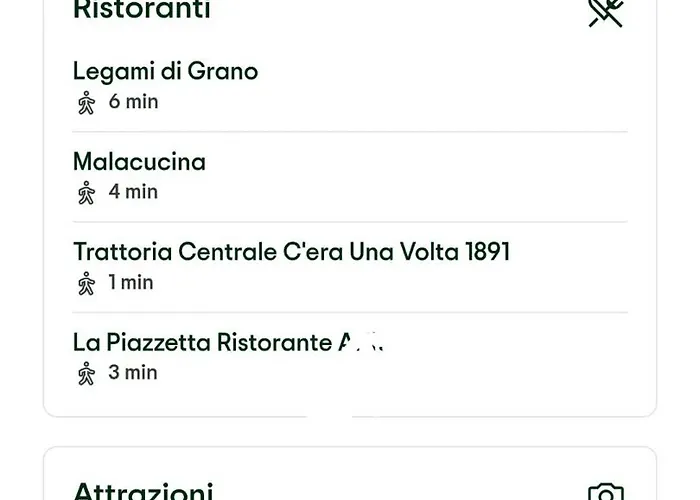Viewport: 700px width, 500px height.
Task: Open La Piazzetta Ristorante listing
Action: tap(203, 343)
